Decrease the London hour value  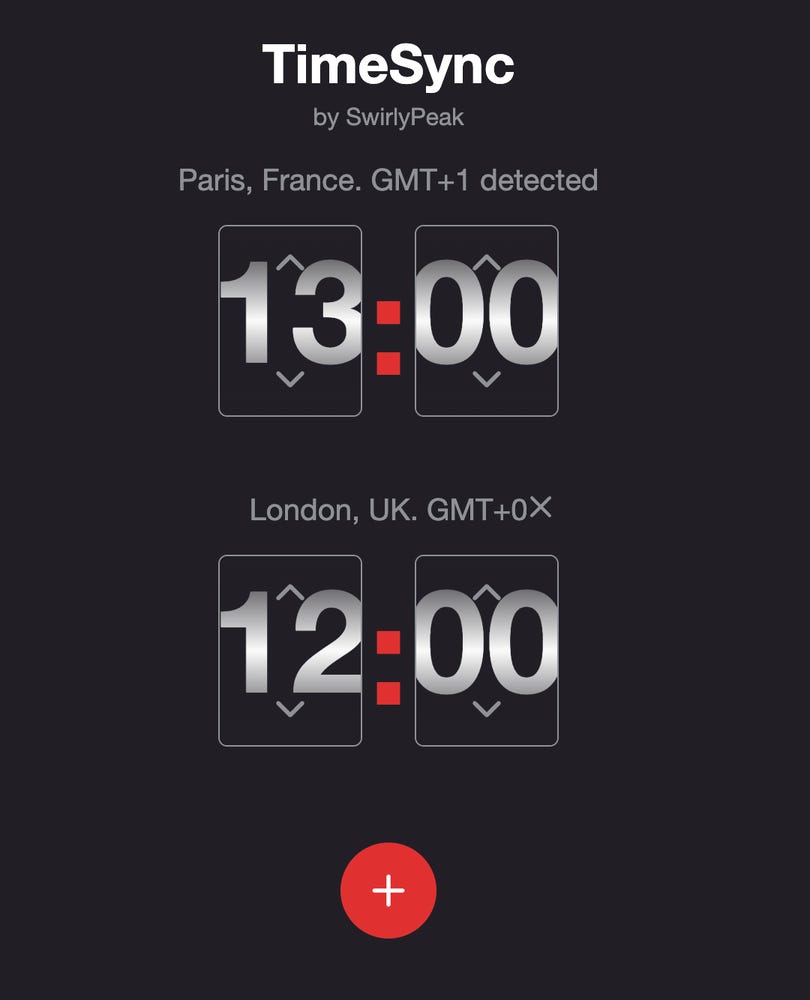[290, 709]
